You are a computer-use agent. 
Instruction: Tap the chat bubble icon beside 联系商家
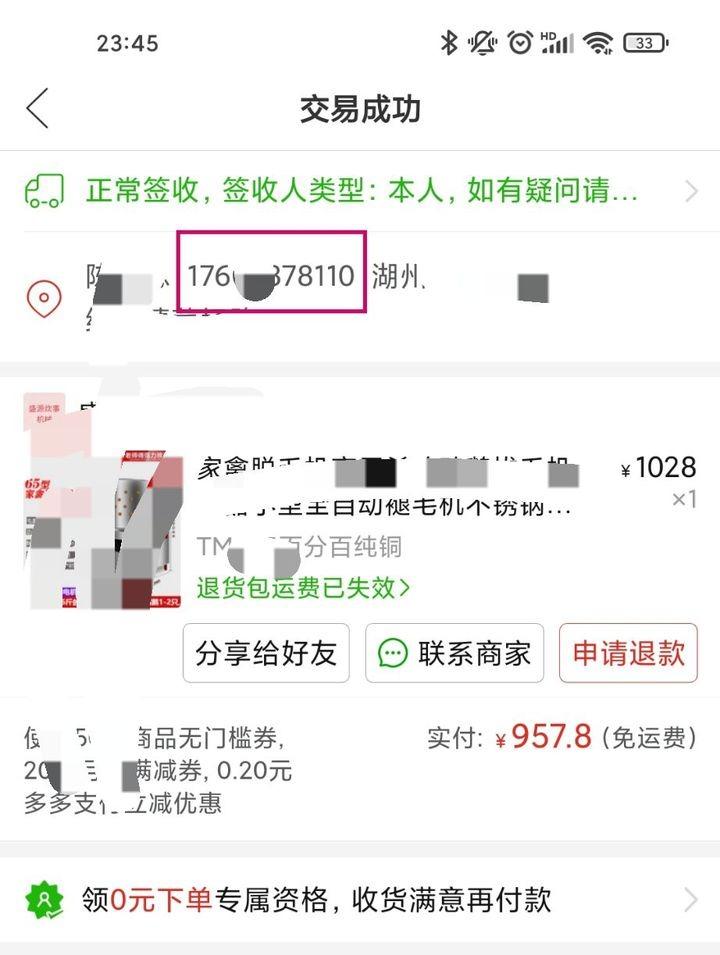[x=392, y=654]
